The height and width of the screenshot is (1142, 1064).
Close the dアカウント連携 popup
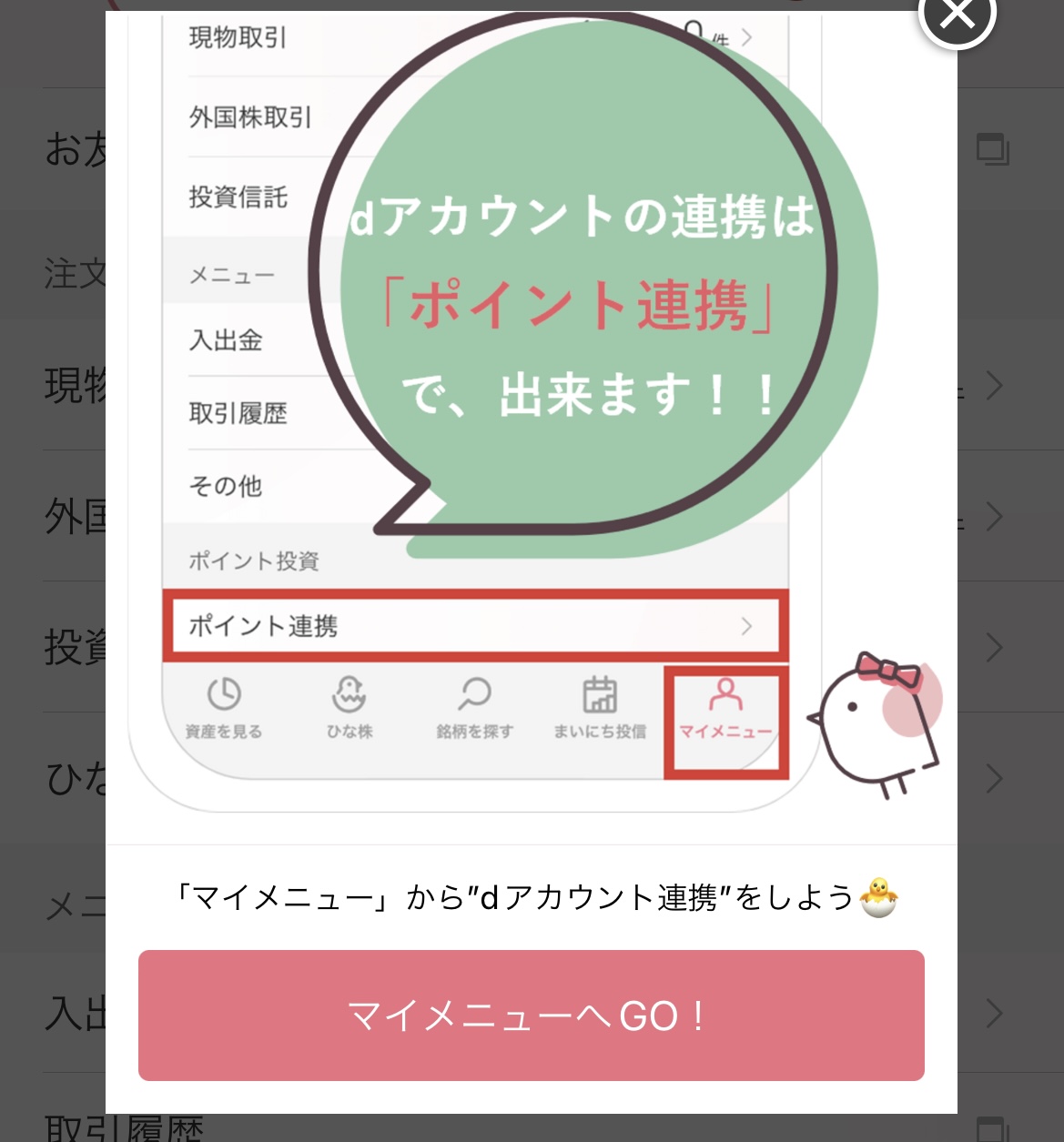957,15
